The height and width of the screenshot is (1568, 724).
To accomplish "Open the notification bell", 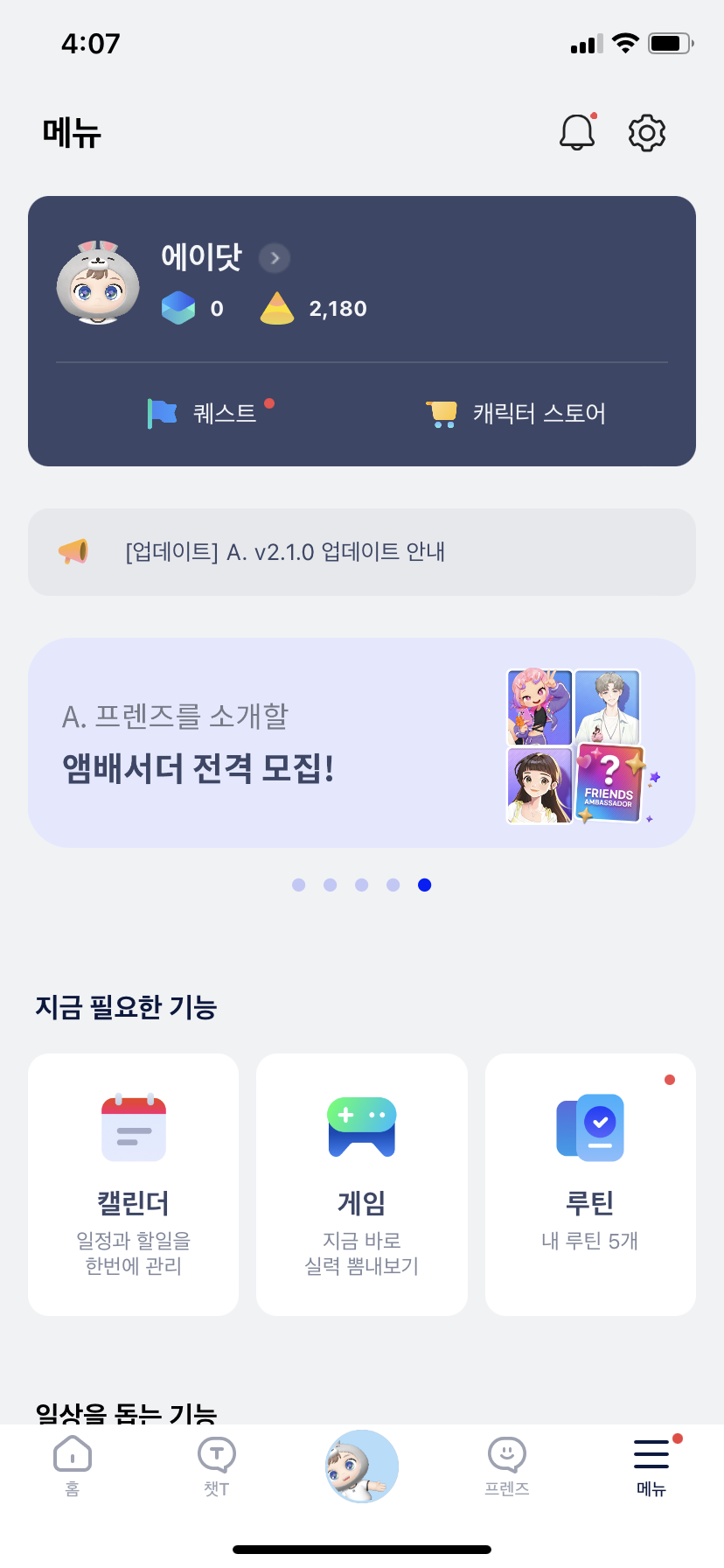I will 577,132.
